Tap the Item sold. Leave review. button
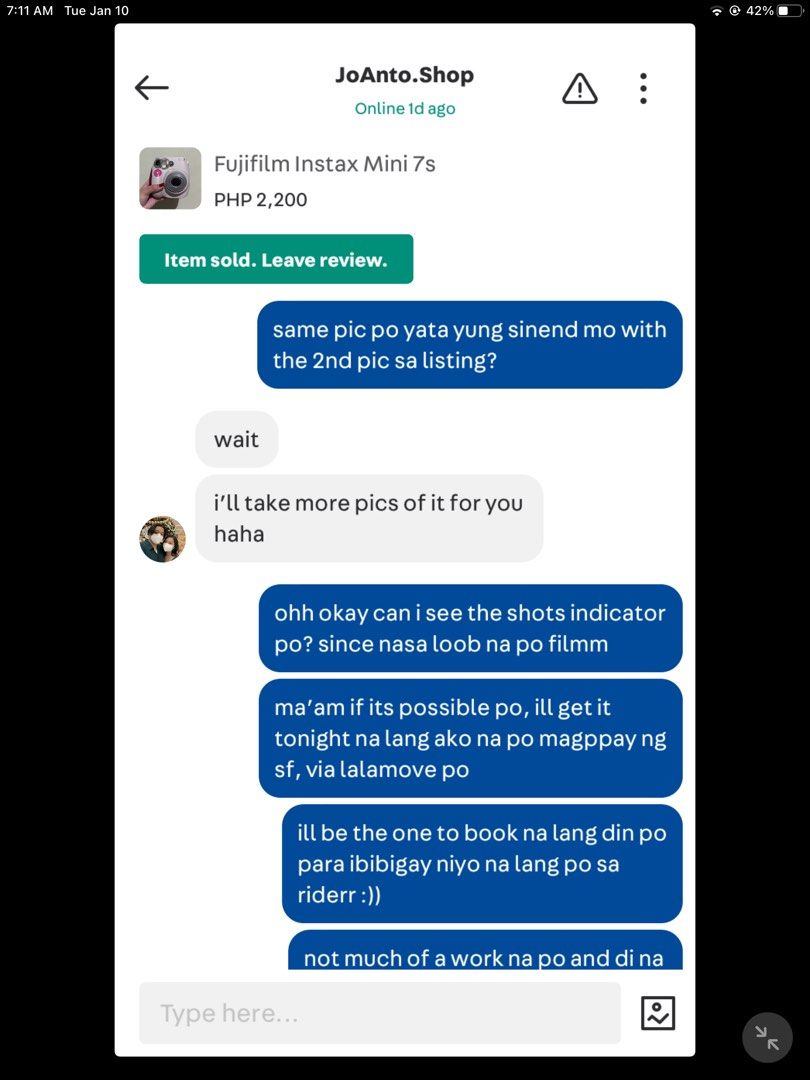 [276, 259]
